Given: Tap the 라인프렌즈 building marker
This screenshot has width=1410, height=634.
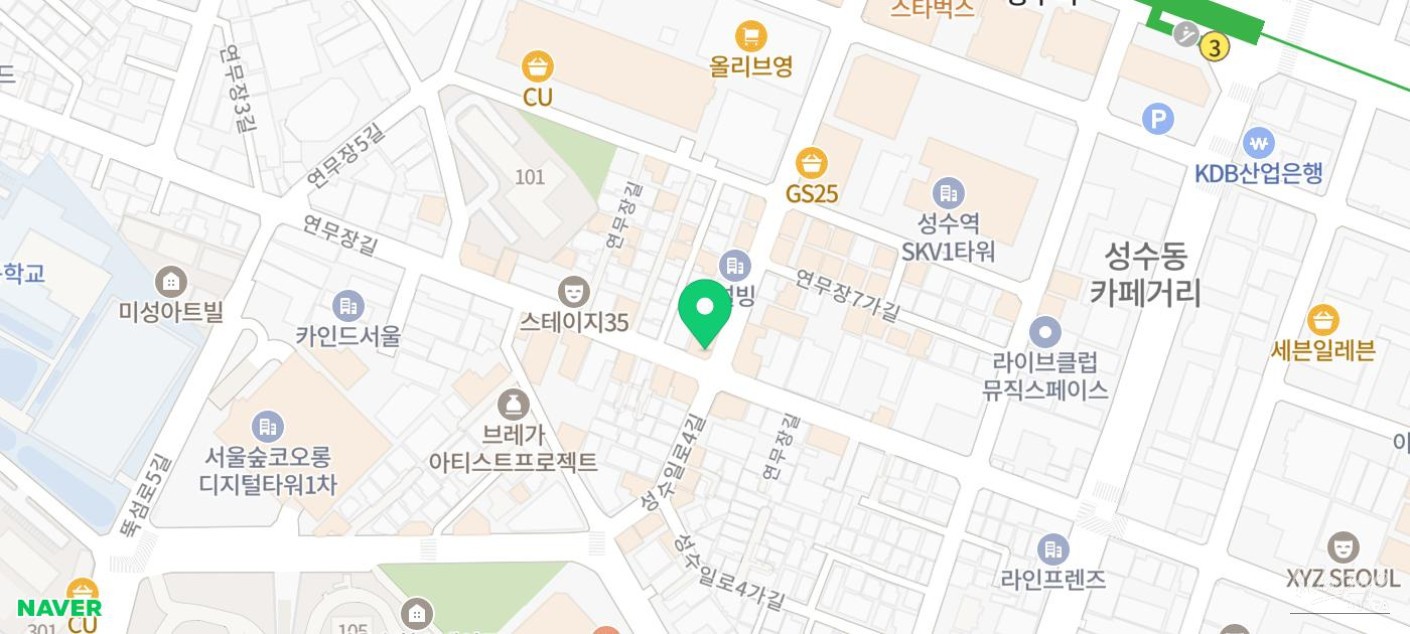Looking at the screenshot, I should pyautogui.click(x=1052, y=549).
